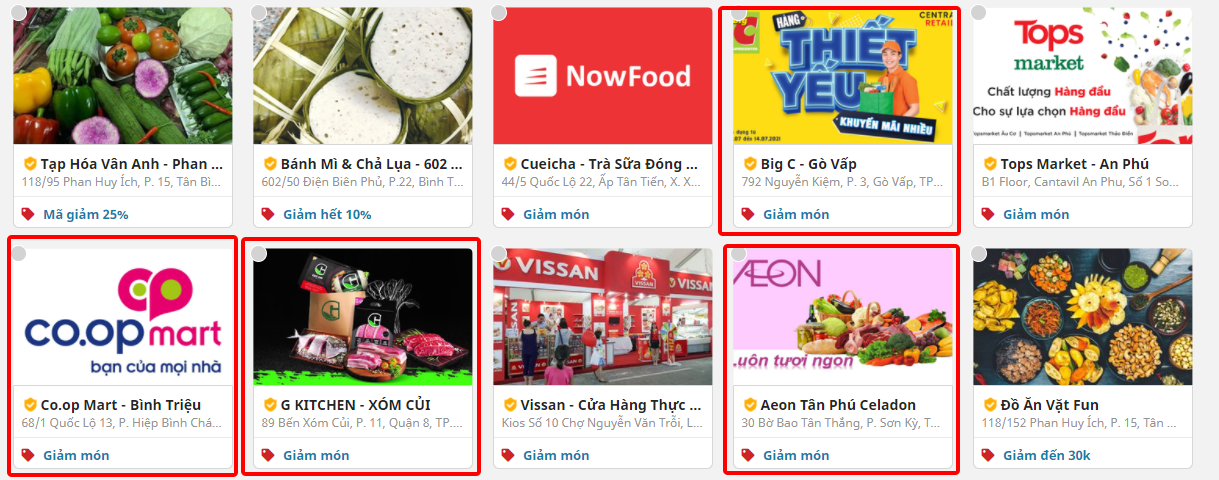This screenshot has height=480, width=1219.
Task: View the Bánh Mì & Chả Lụa shop
Action: click(x=362, y=163)
